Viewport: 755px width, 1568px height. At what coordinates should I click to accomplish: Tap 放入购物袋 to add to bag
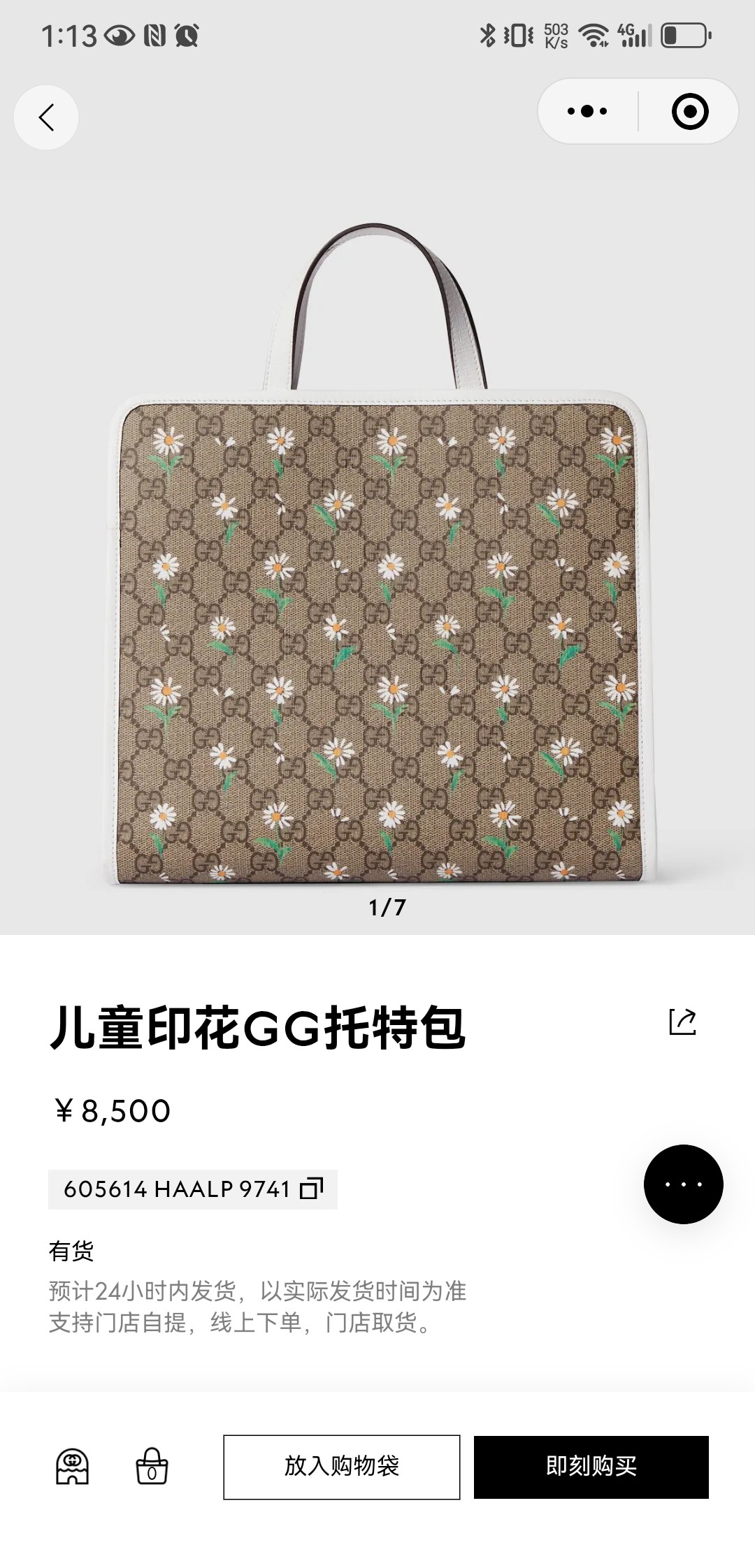(342, 1467)
